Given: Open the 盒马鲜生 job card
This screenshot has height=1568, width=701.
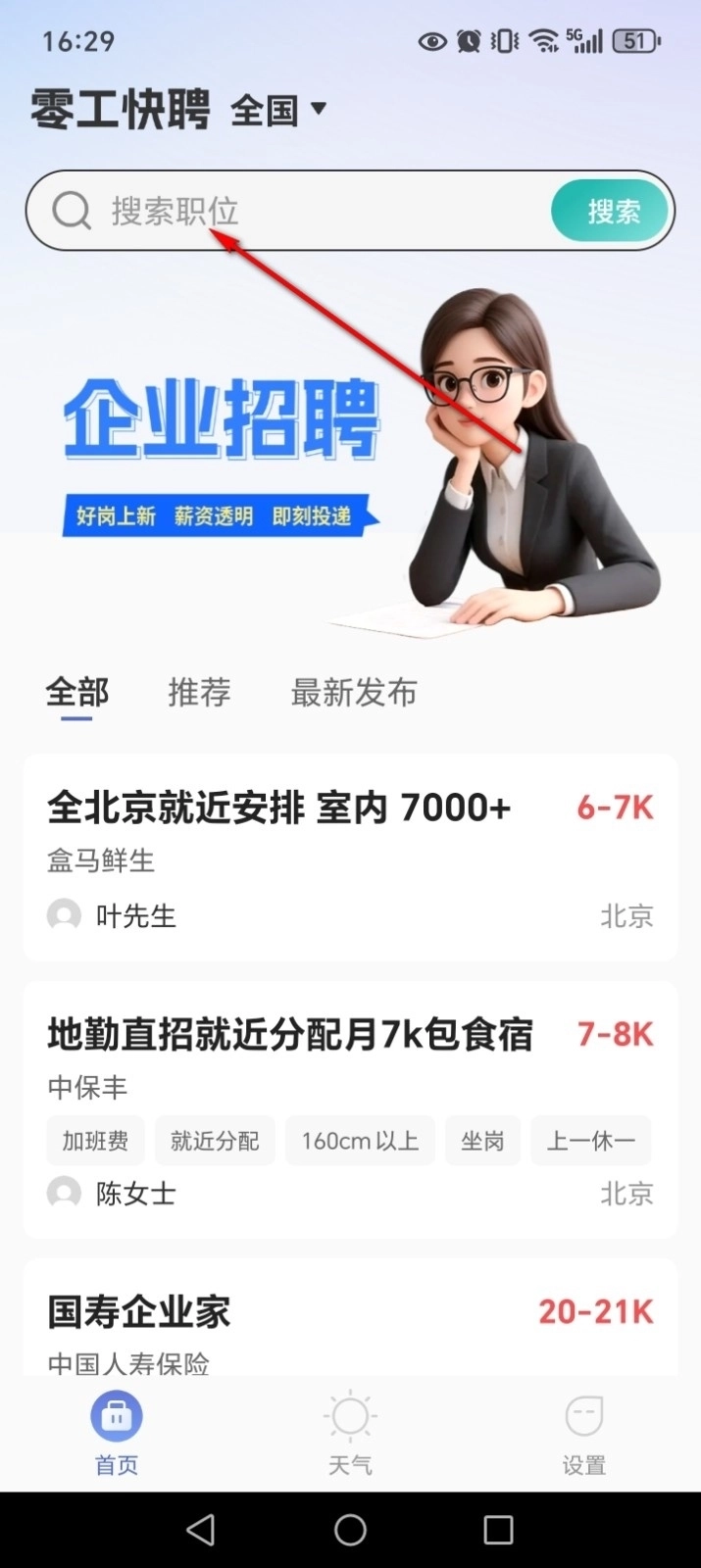Looking at the screenshot, I should coord(350,857).
